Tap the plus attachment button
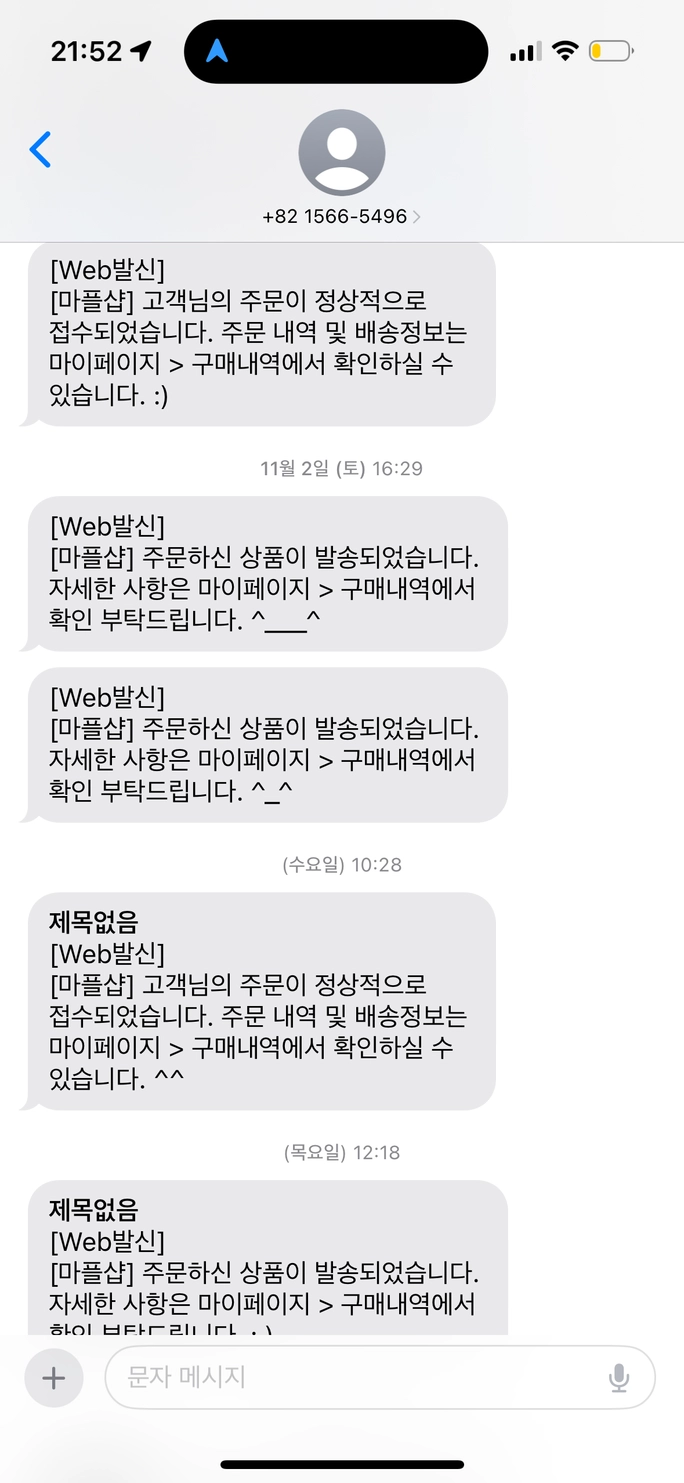Image resolution: width=684 pixels, height=1483 pixels. coord(54,1377)
